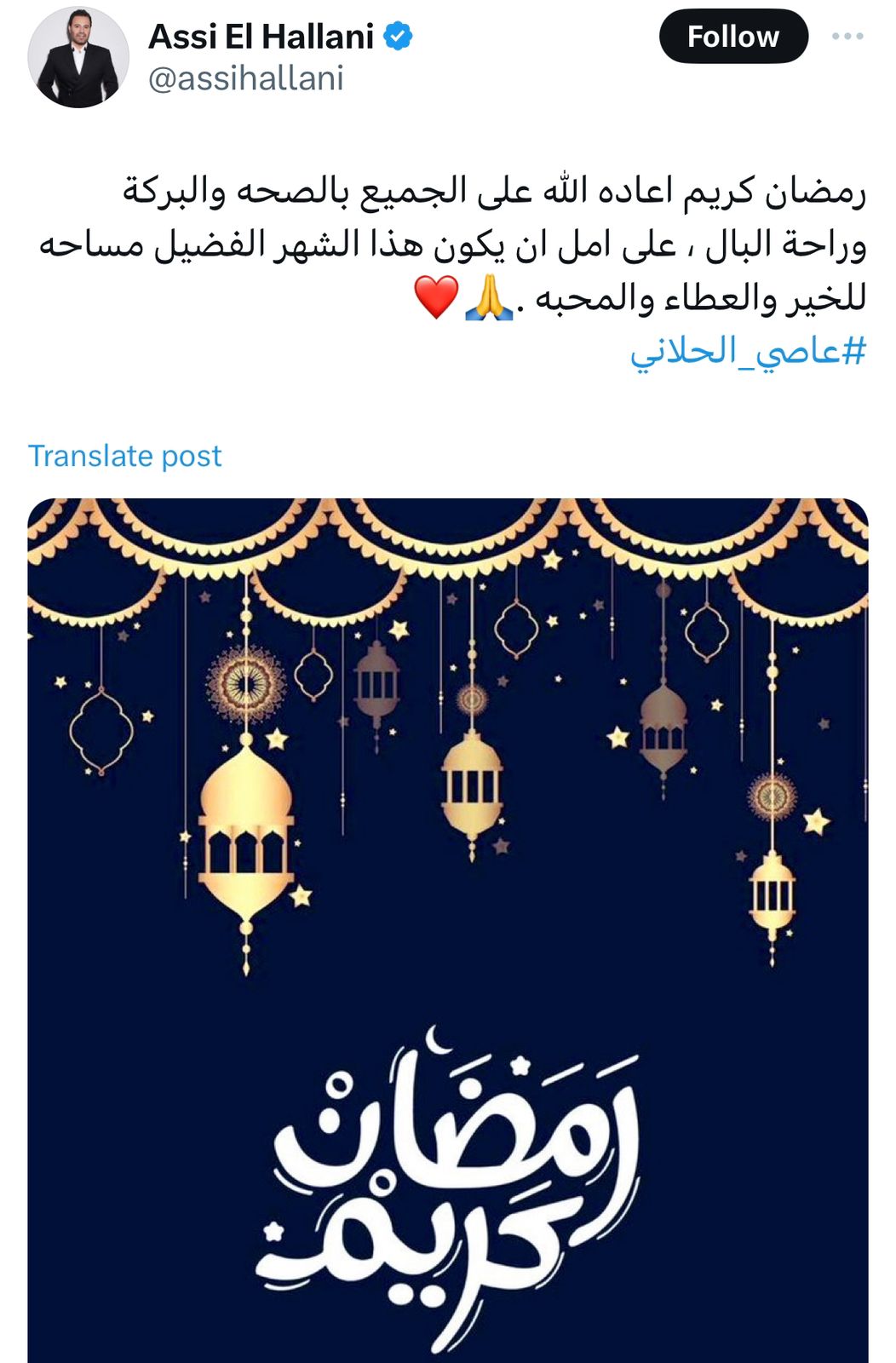Tap Translate post link
Screen dimensions: 896x1363
click(124, 456)
